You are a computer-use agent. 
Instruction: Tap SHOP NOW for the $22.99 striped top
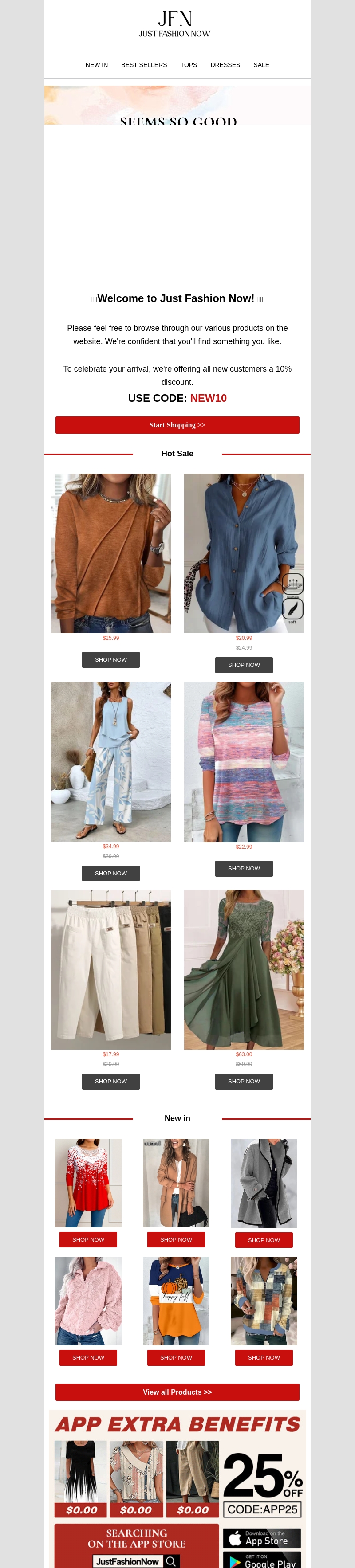pyautogui.click(x=244, y=868)
